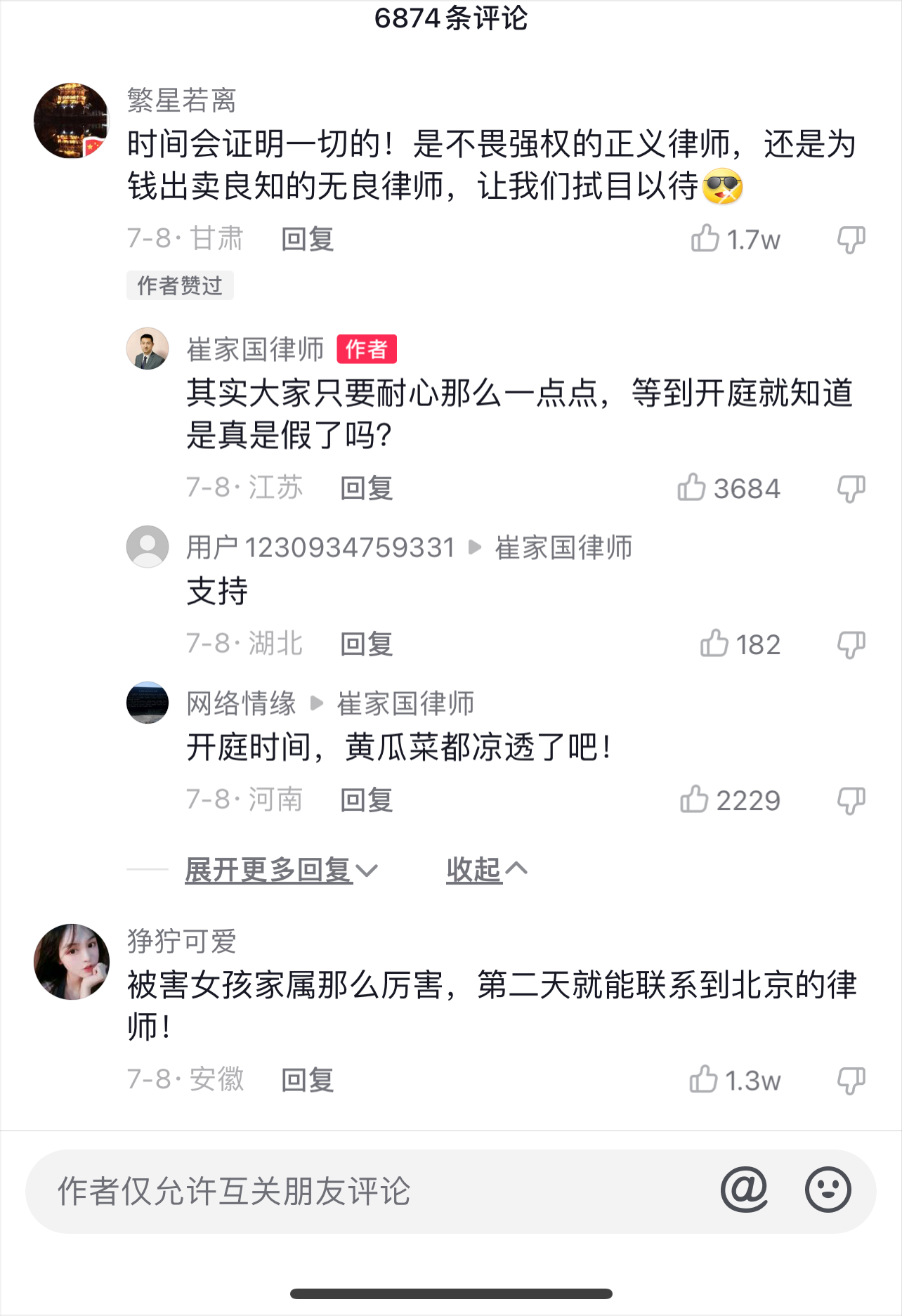902x1316 pixels.
Task: Reply to 繁星若离's comment
Action: point(307,240)
